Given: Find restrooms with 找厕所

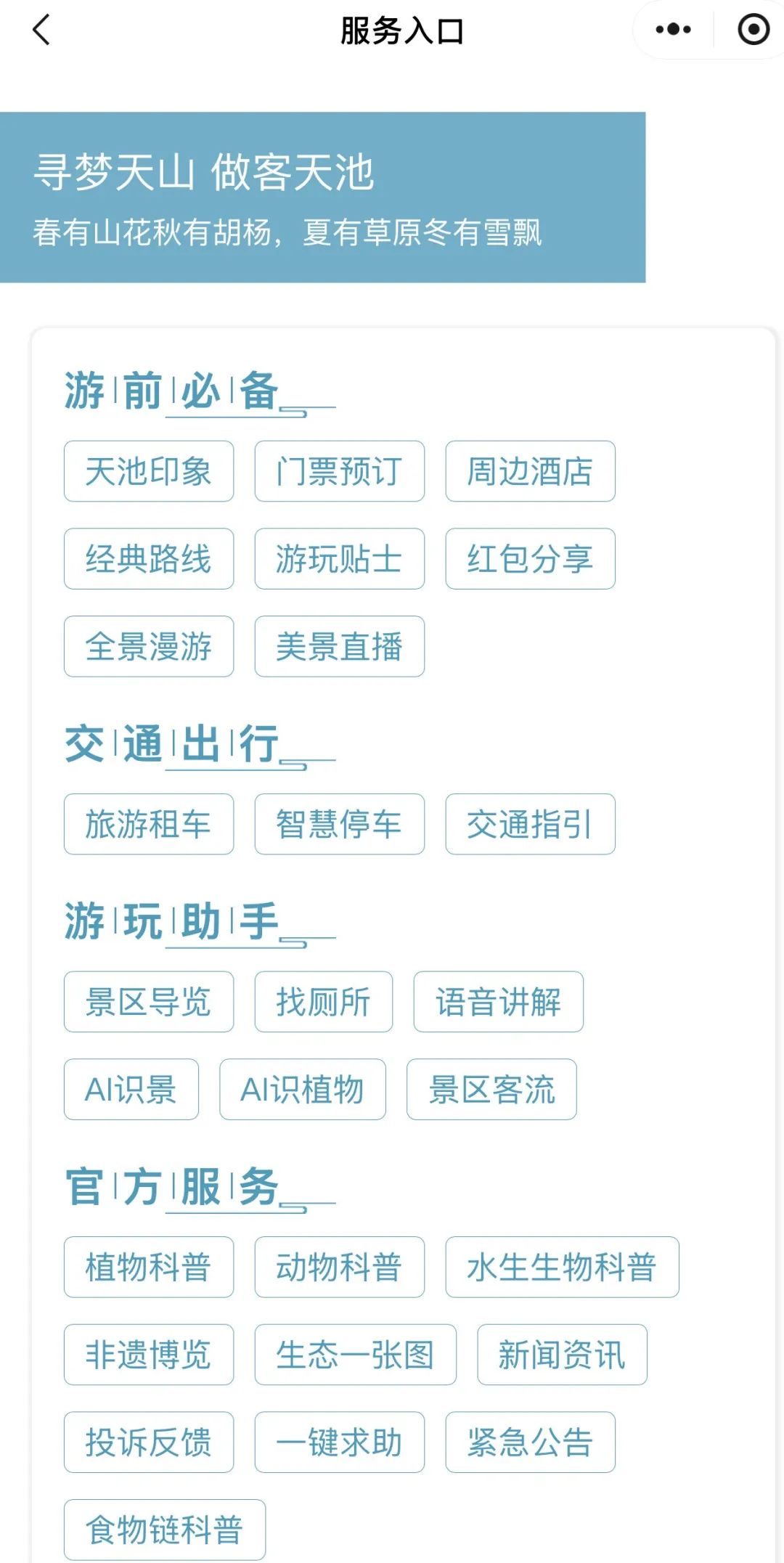Looking at the screenshot, I should pos(323,1002).
